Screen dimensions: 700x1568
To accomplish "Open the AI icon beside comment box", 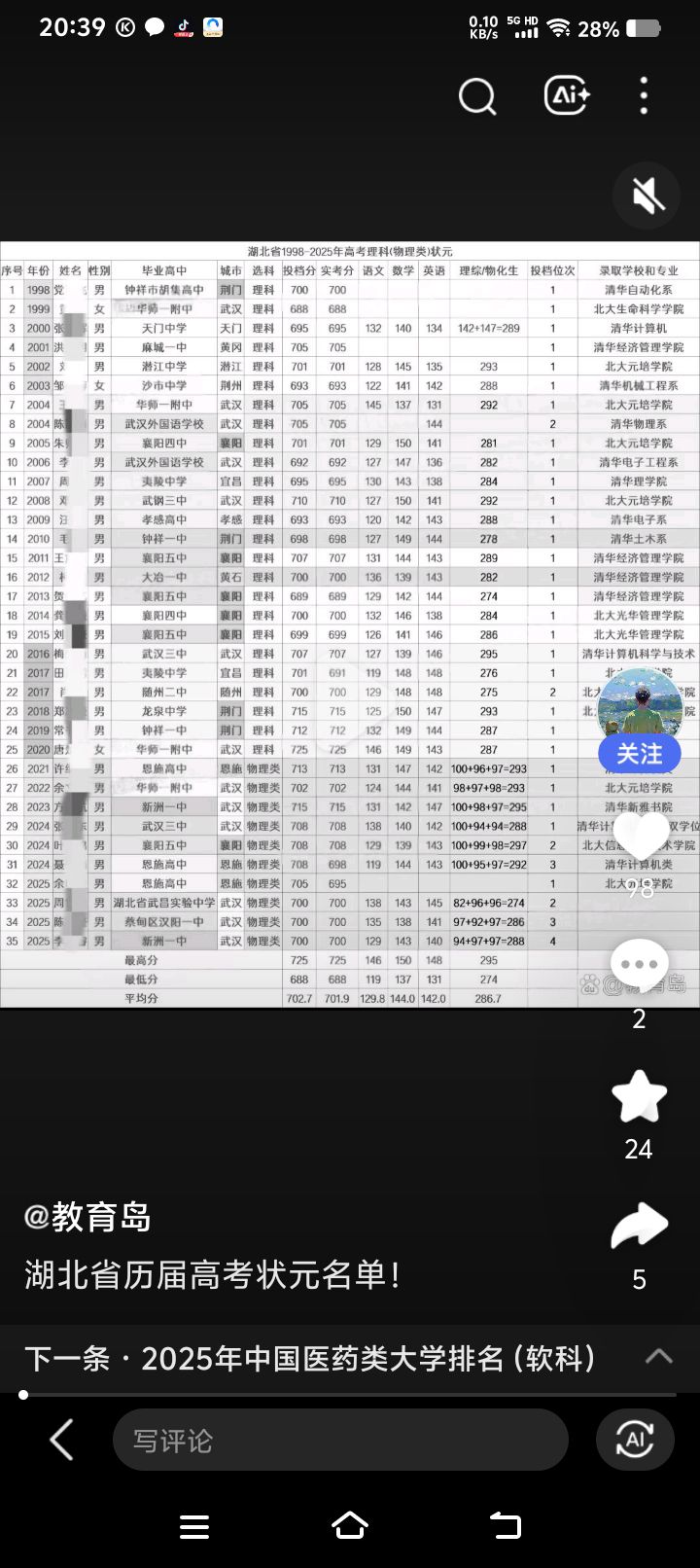I will [x=635, y=1440].
